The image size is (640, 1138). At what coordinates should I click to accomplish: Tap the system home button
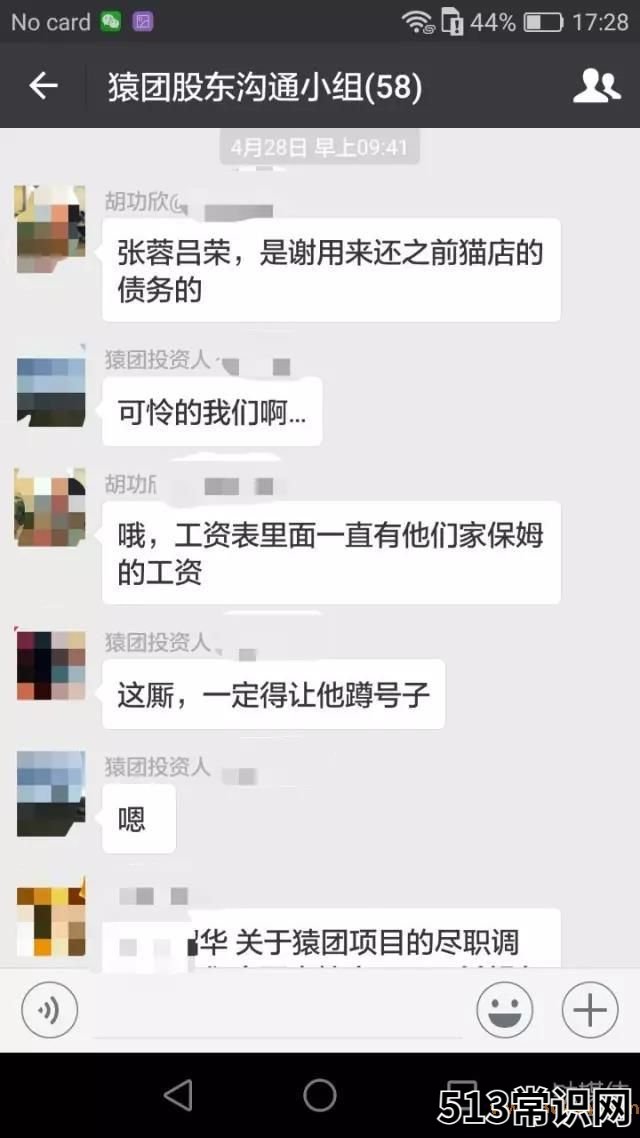coord(320,1095)
